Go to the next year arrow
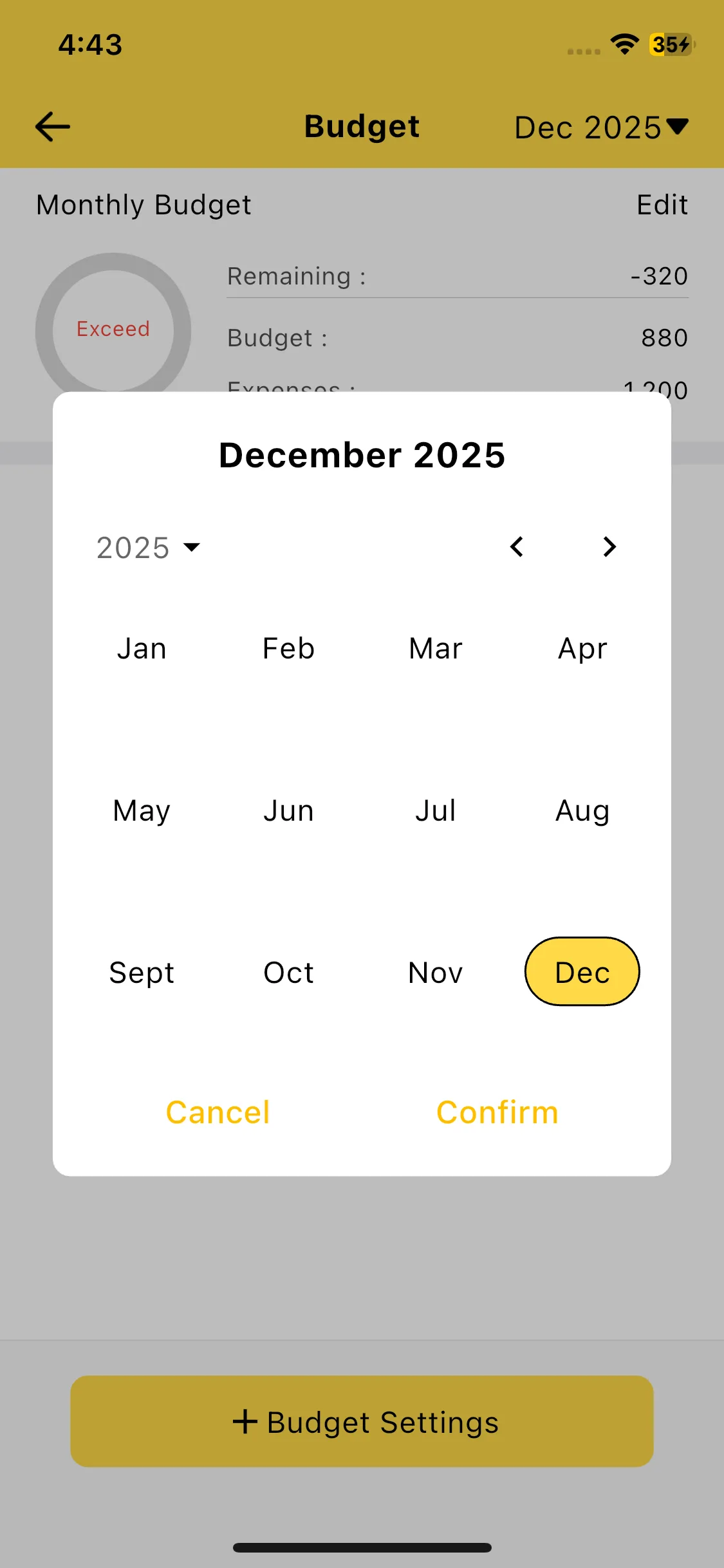This screenshot has height=1568, width=724. [x=609, y=547]
